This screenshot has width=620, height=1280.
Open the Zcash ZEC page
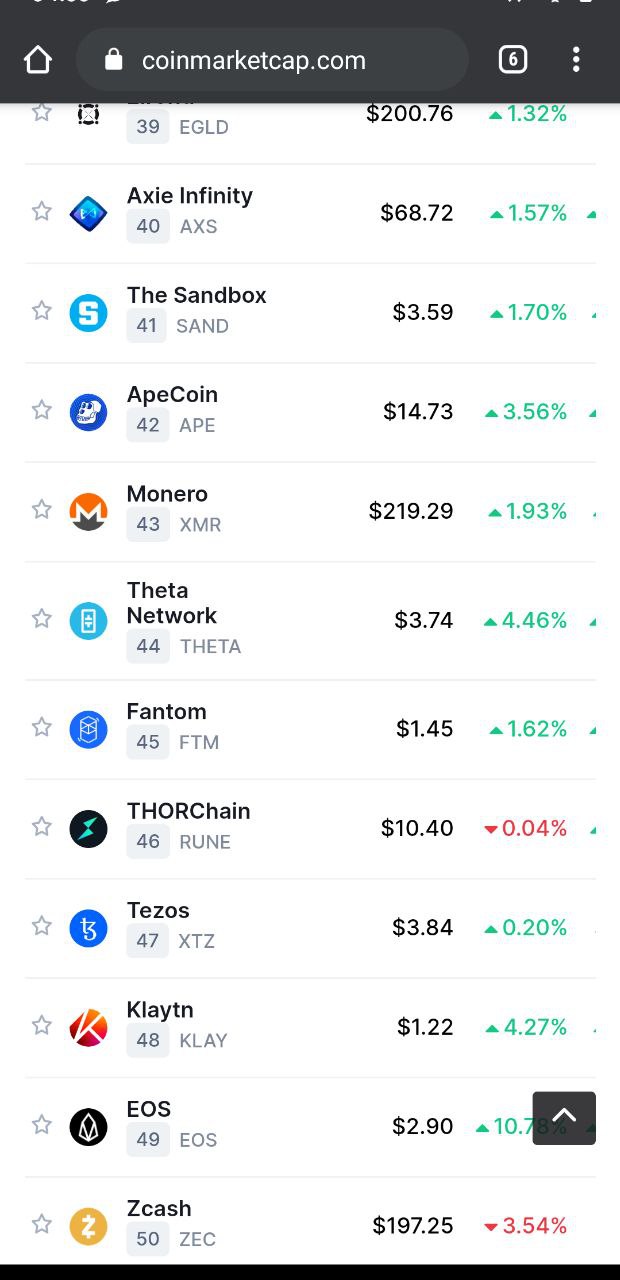click(159, 1209)
